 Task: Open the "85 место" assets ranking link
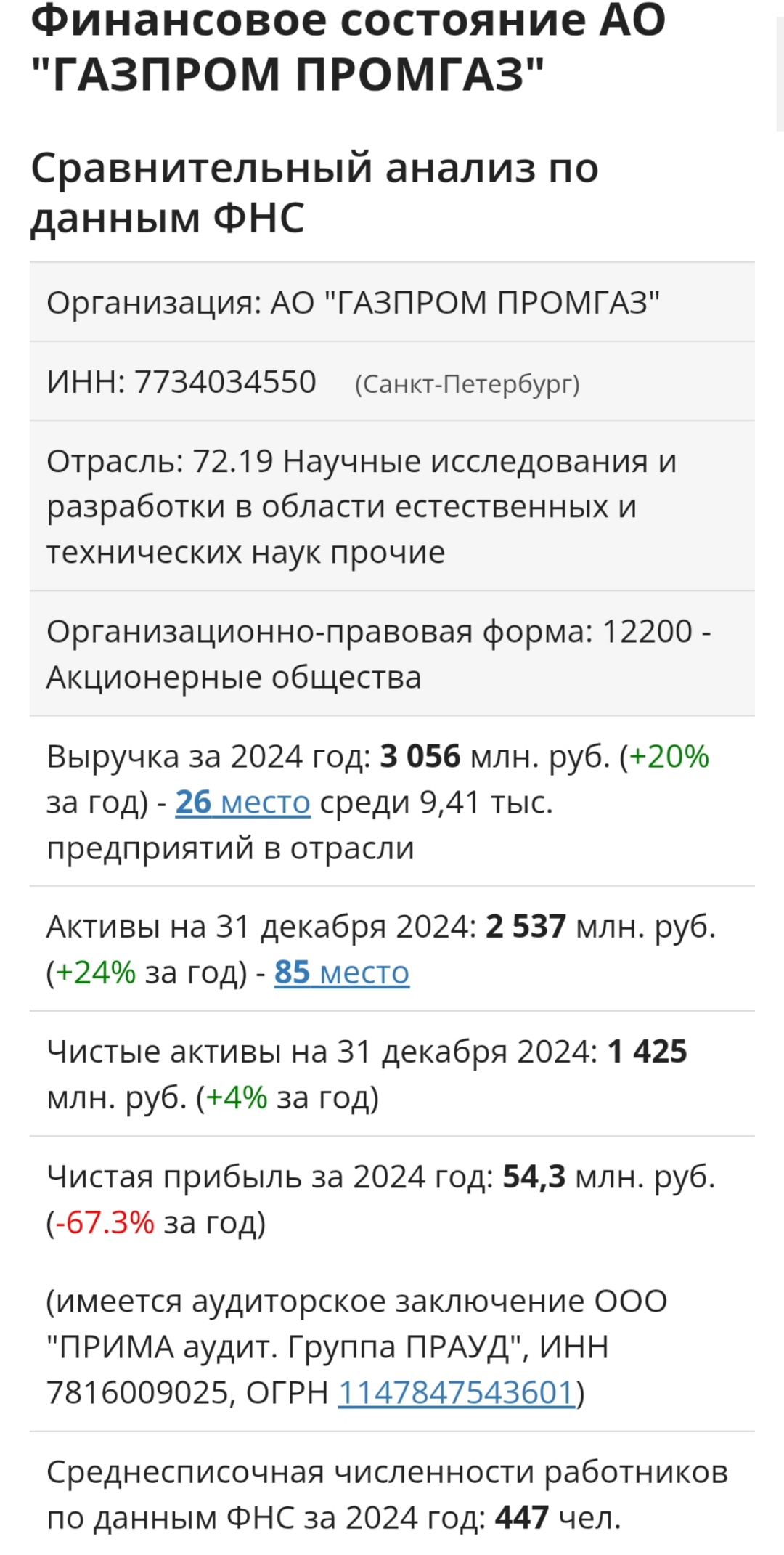[x=341, y=973]
